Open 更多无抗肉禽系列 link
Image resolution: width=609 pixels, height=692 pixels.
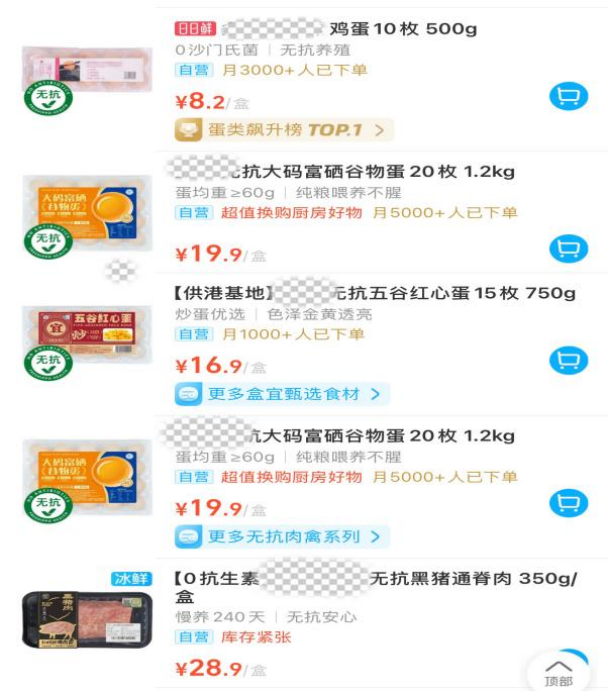pyautogui.click(x=282, y=537)
